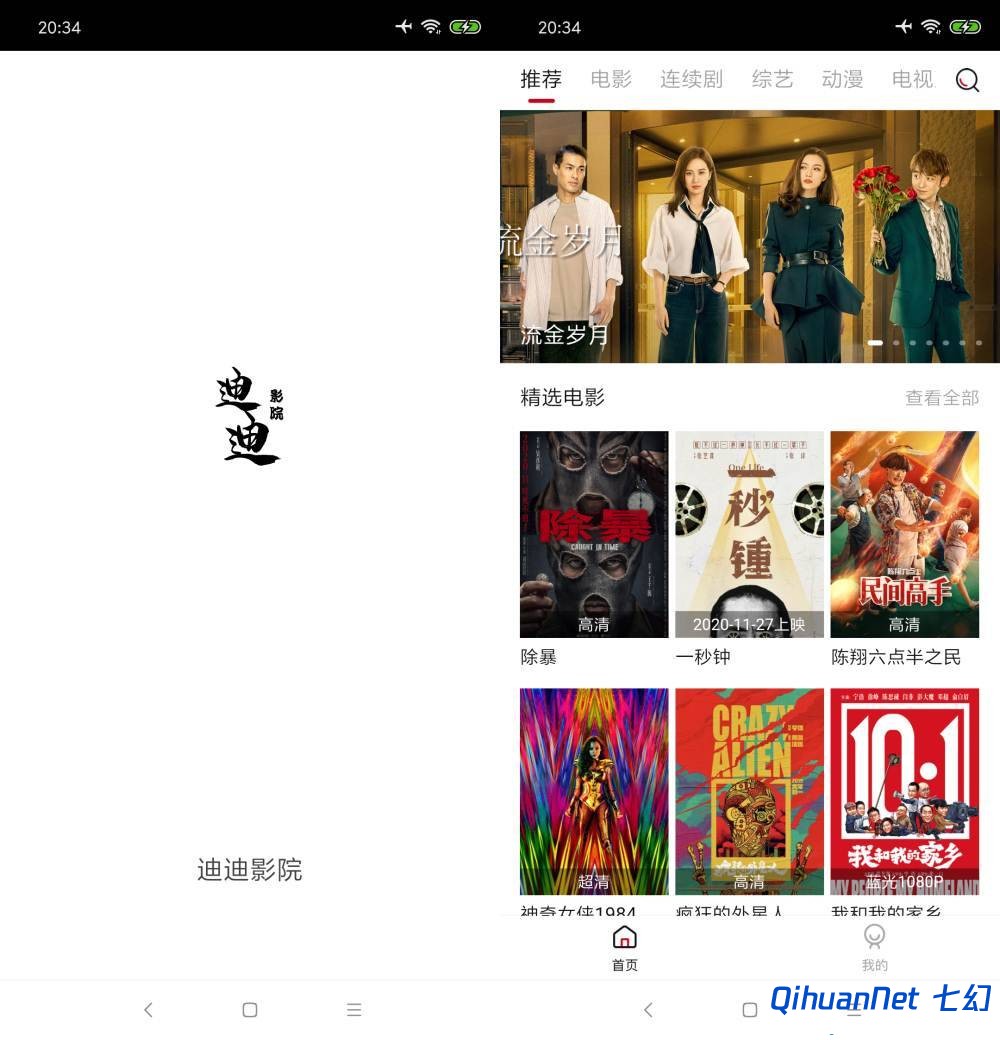
Task: Open the 流金岁月 banner
Action: (749, 236)
